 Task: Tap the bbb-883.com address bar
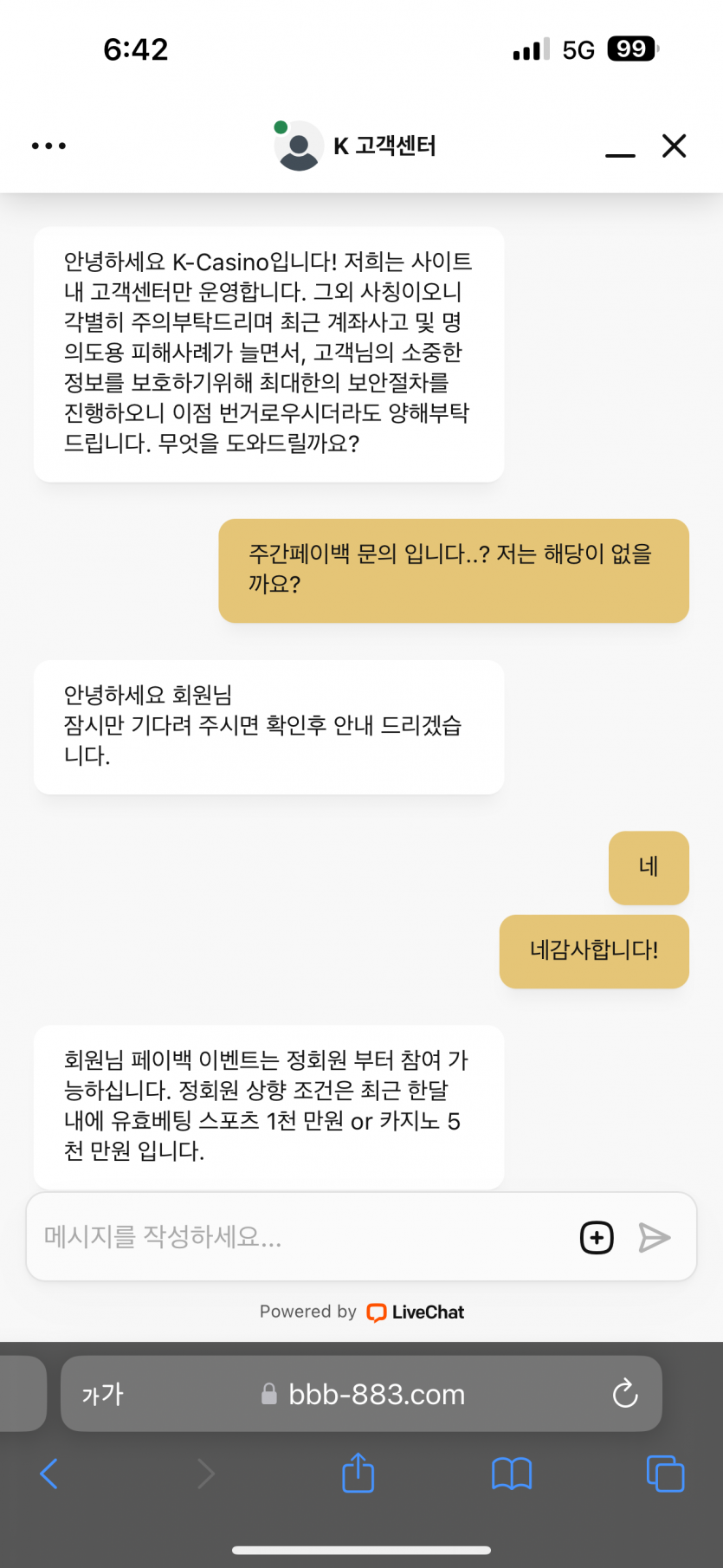376,1394
